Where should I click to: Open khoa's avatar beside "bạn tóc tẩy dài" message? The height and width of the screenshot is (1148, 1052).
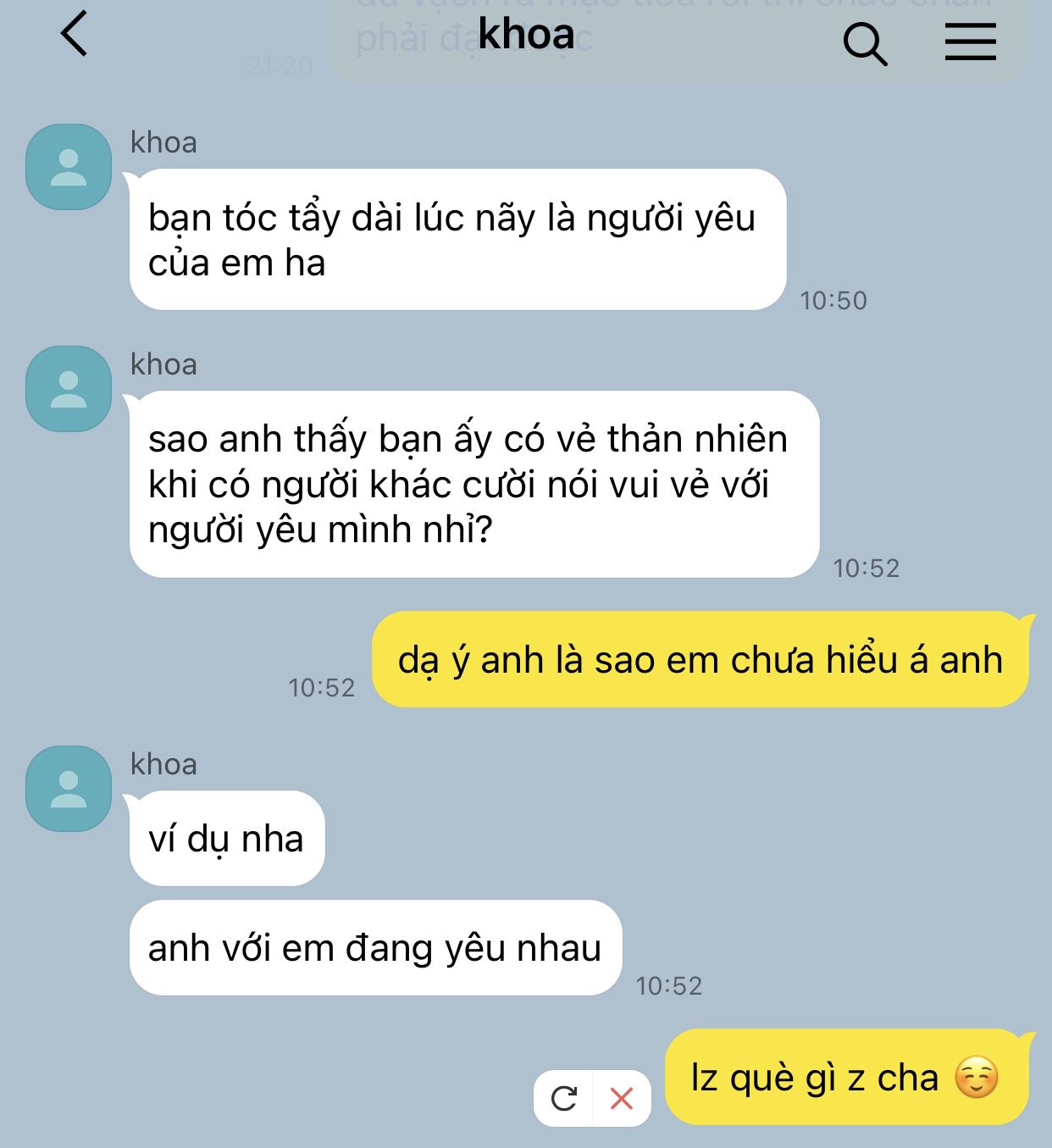69,167
